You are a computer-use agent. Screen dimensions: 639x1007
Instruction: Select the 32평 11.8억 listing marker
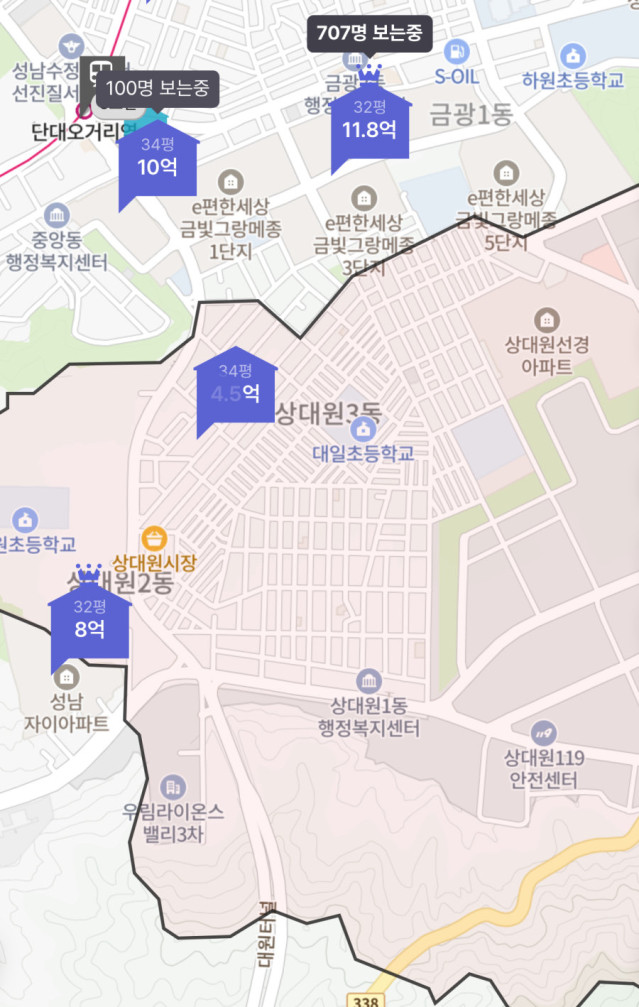tap(369, 122)
